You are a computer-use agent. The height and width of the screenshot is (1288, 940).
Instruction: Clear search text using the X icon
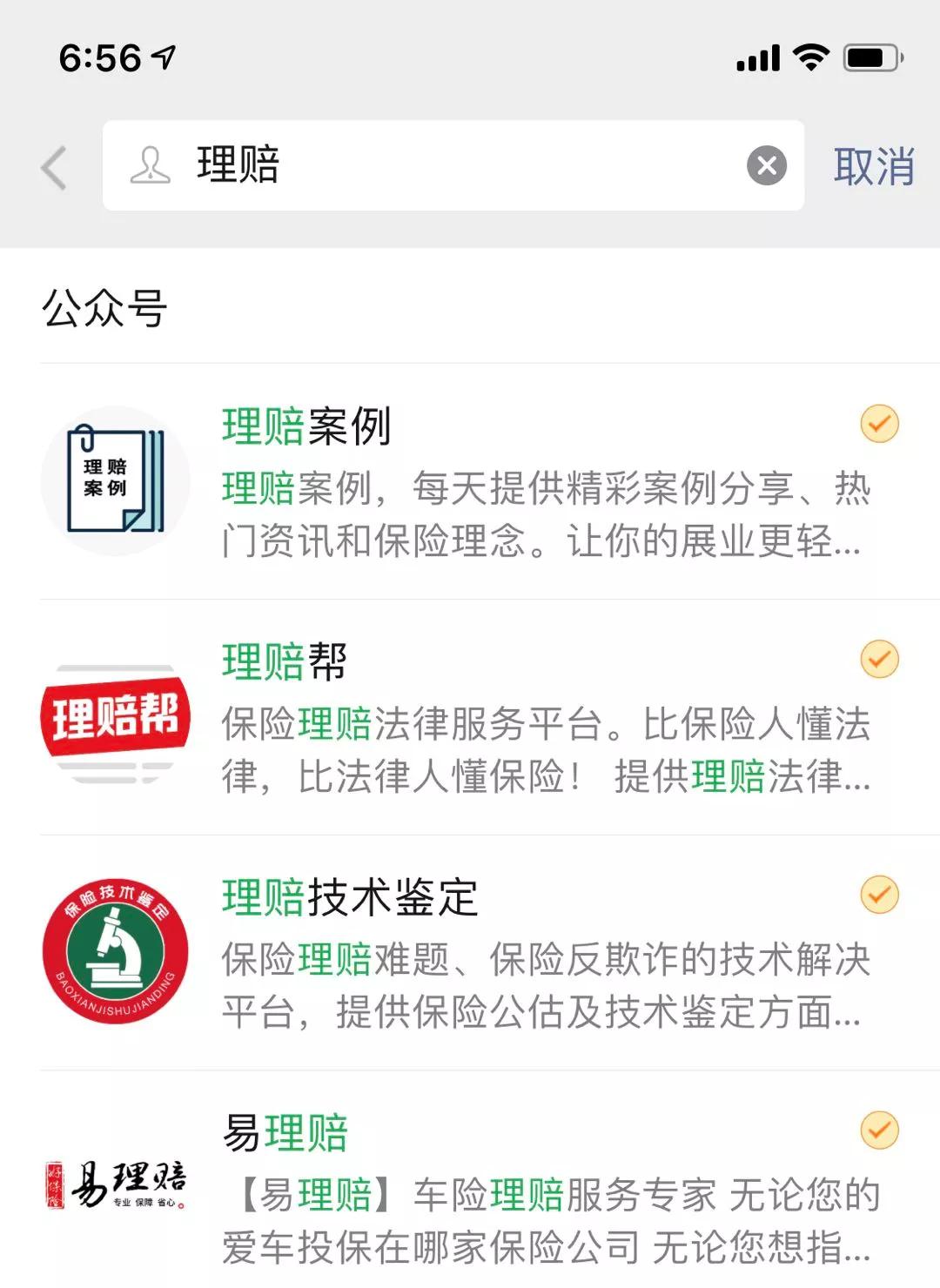(763, 167)
